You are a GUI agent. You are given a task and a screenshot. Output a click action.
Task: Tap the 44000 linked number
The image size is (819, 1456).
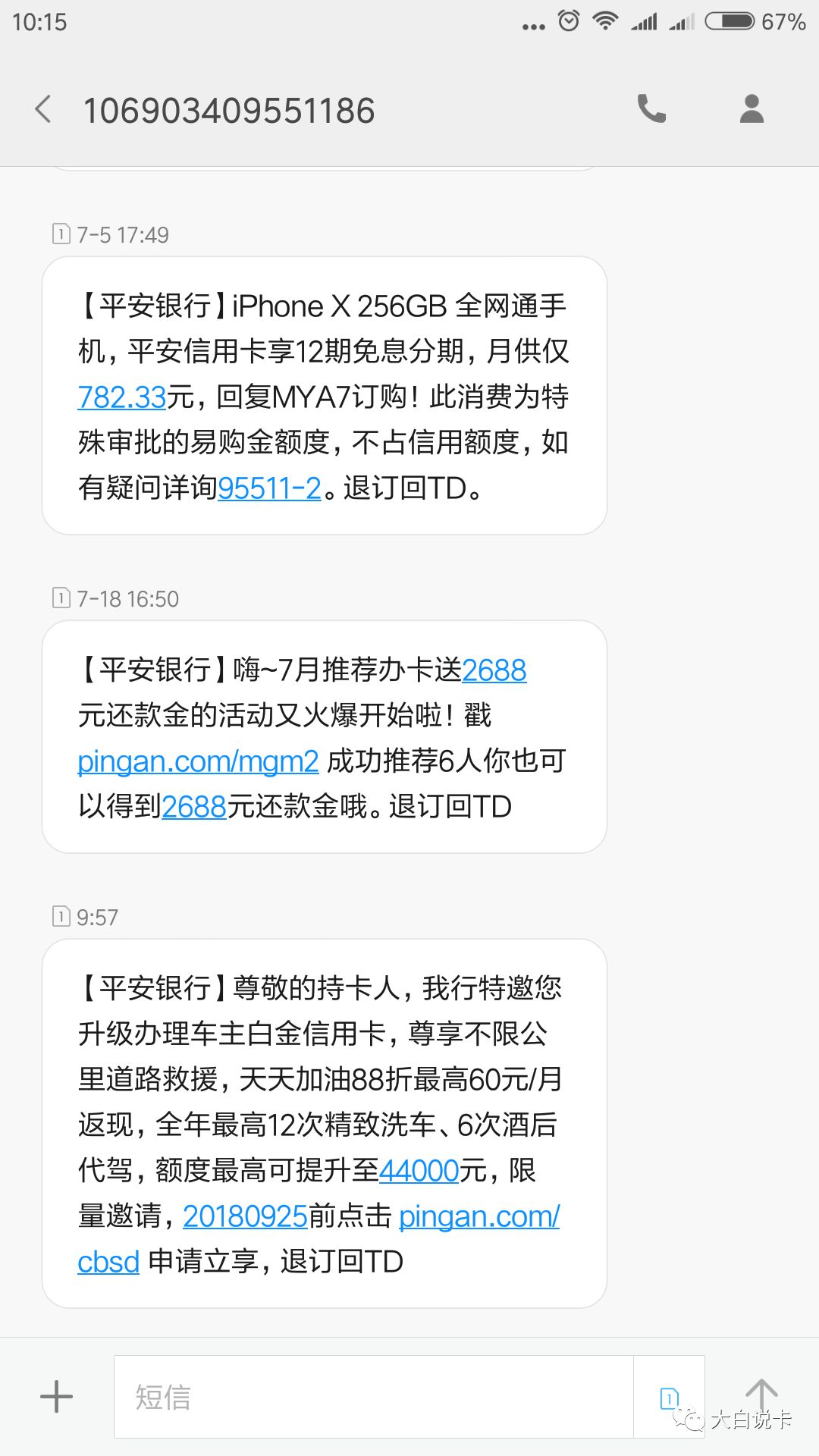coord(419,1171)
